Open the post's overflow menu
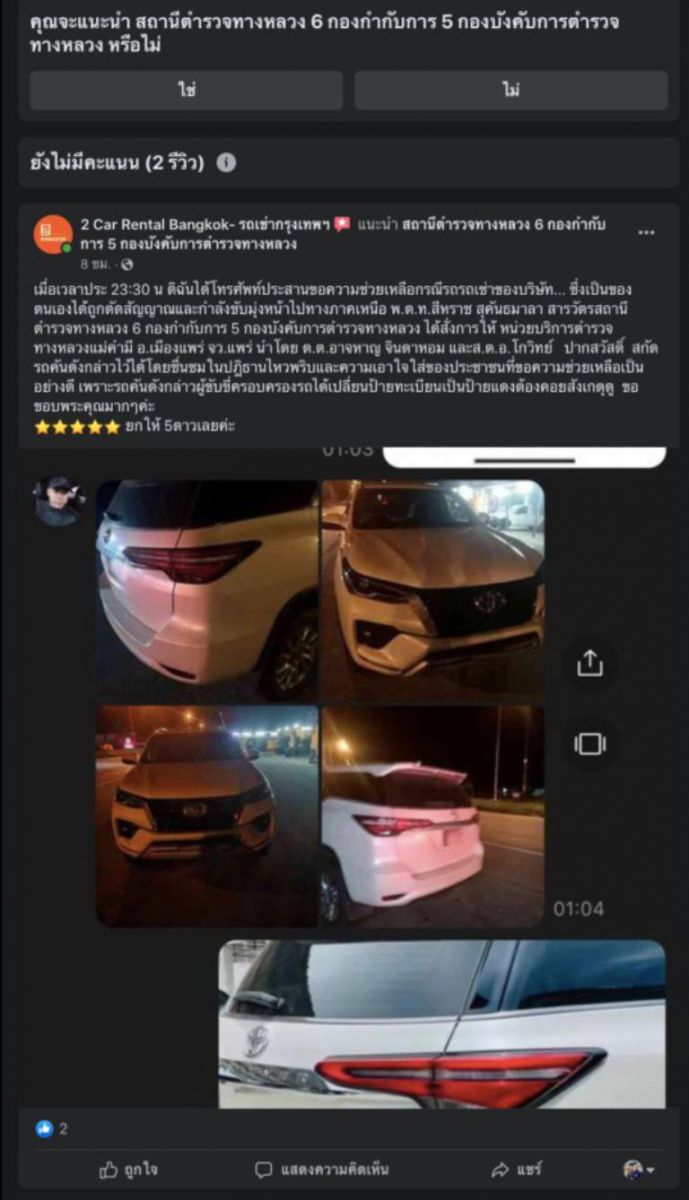 click(x=647, y=232)
